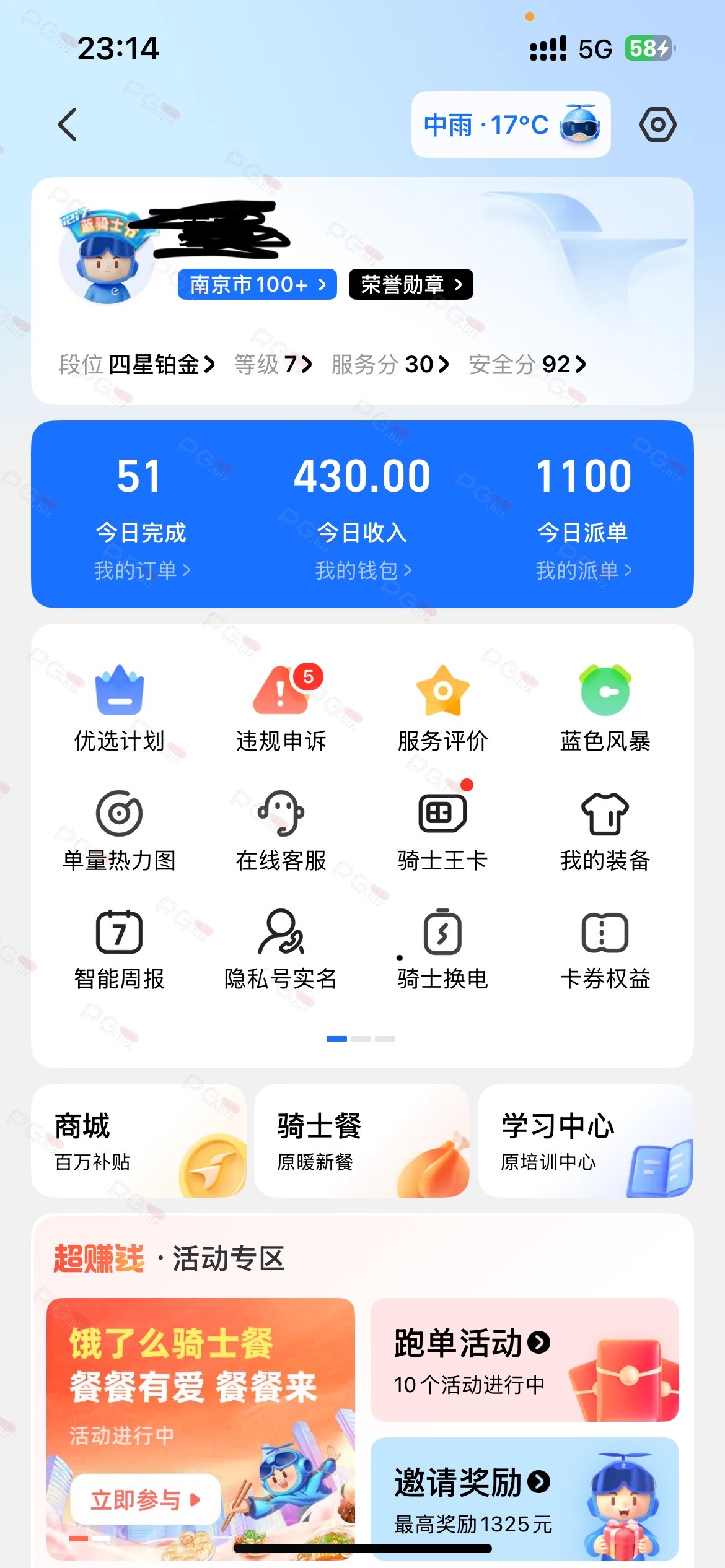Tap the 南京市100+ ranking badge
725x1568 pixels.
(257, 284)
